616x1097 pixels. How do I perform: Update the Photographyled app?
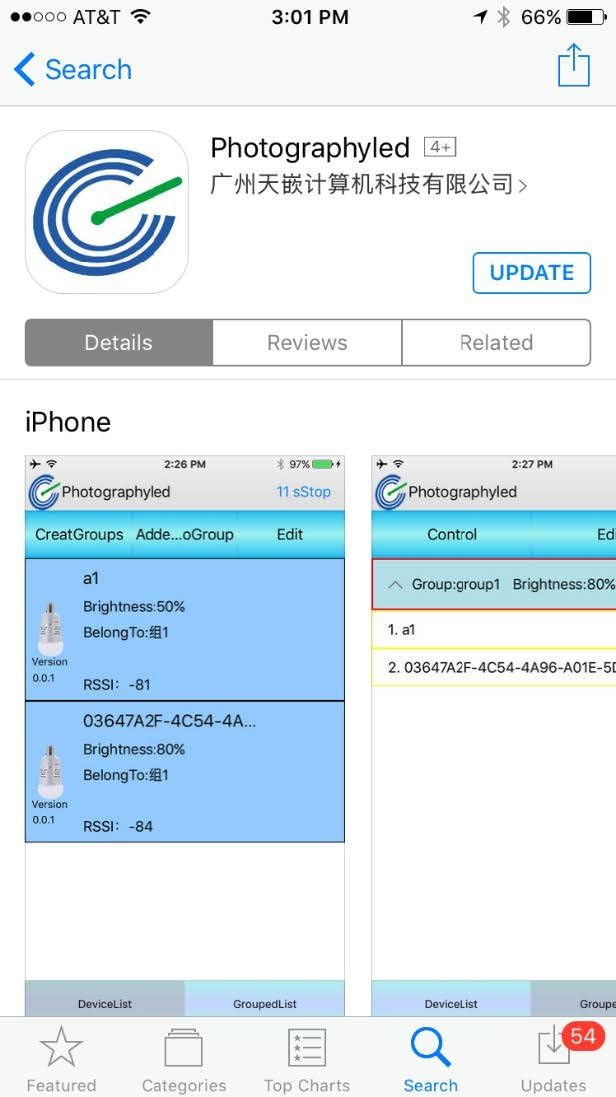[531, 273]
